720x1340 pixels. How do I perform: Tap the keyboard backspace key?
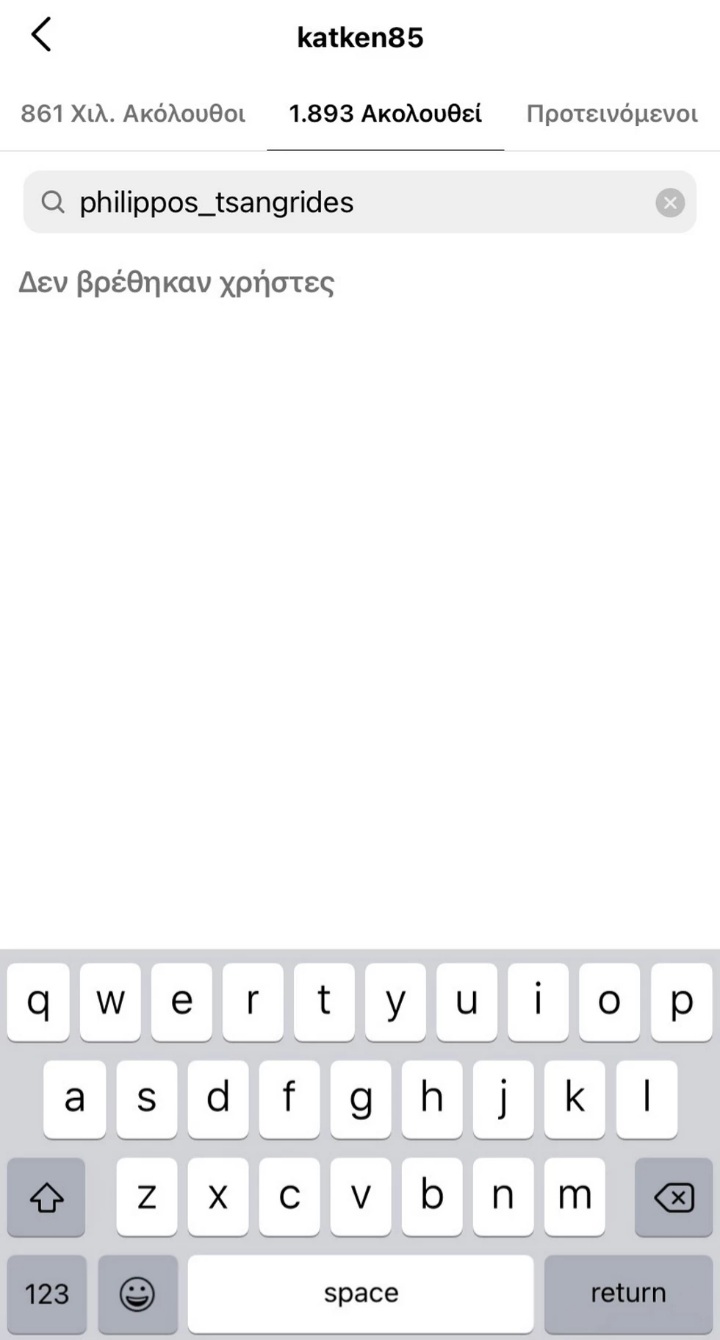point(673,1196)
